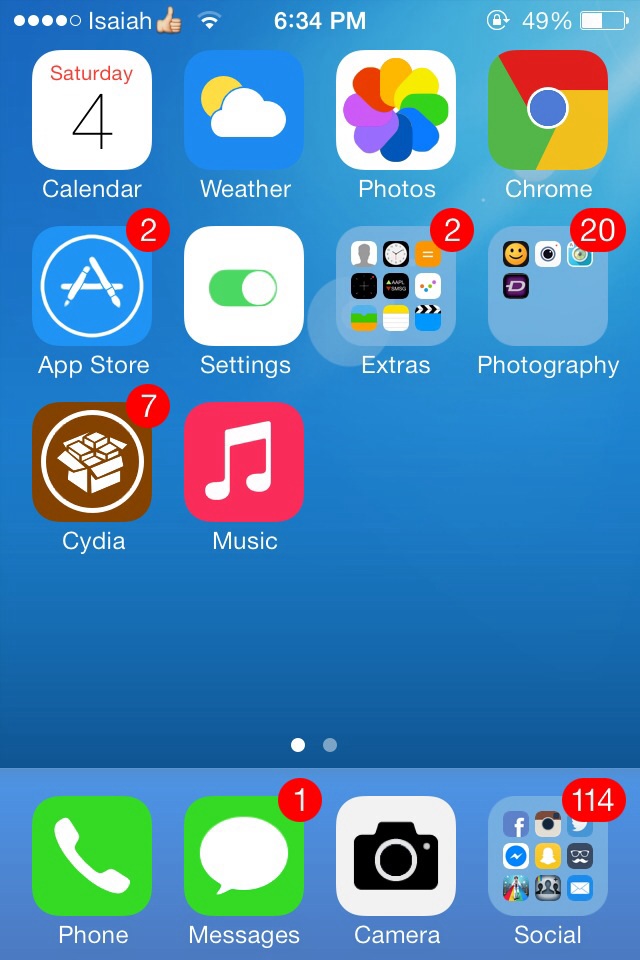
Task: Open the Settings app
Action: [x=244, y=286]
